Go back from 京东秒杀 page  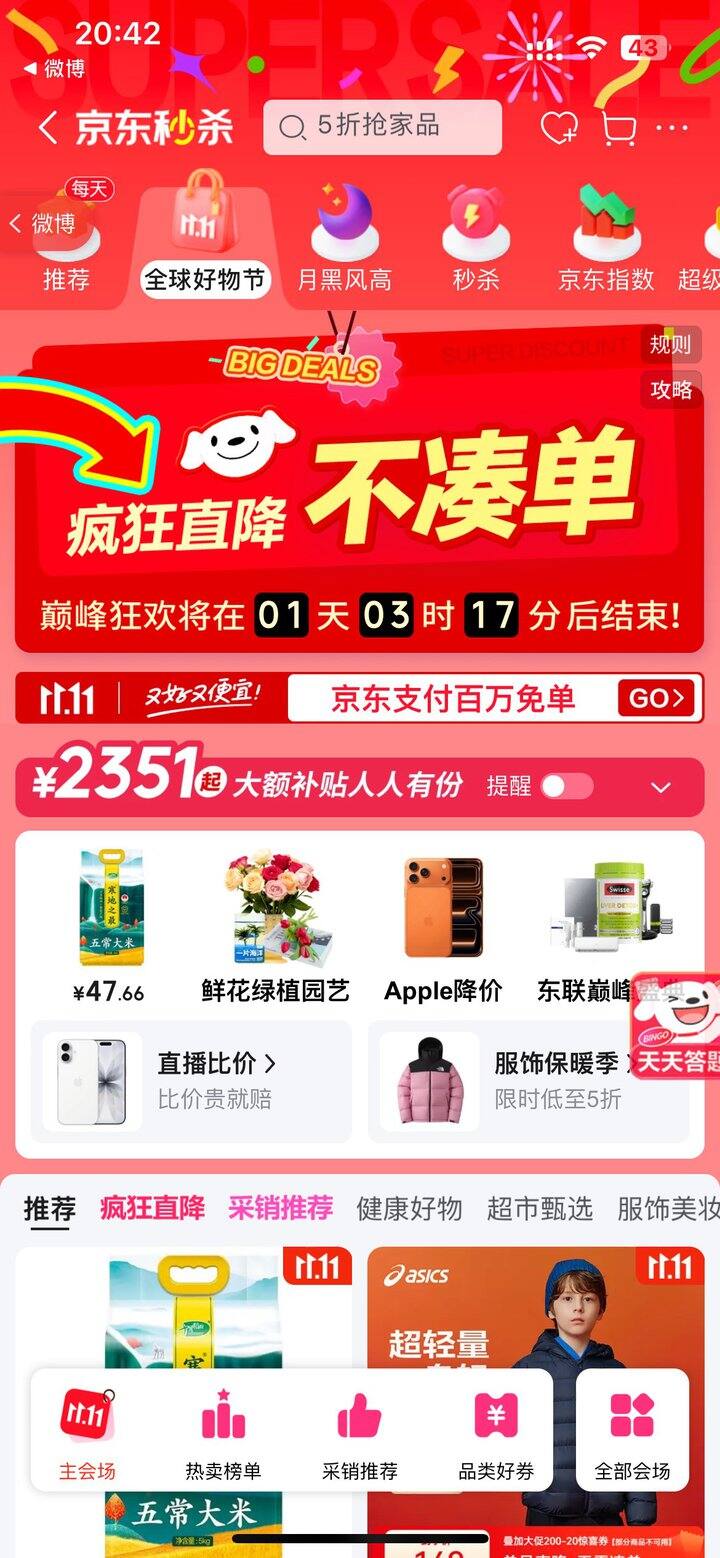pos(47,128)
